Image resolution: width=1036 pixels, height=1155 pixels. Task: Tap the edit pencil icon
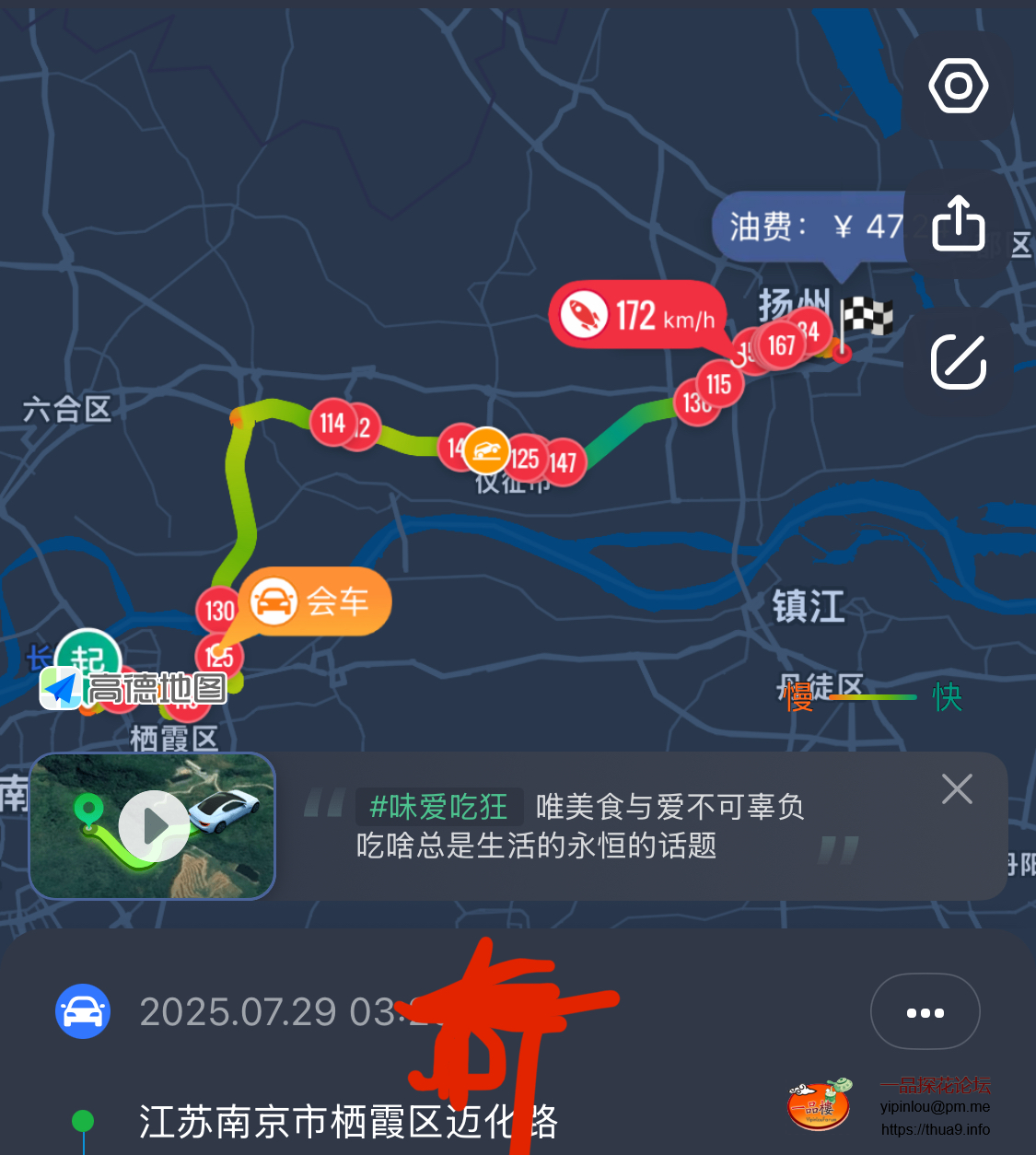[x=958, y=361]
